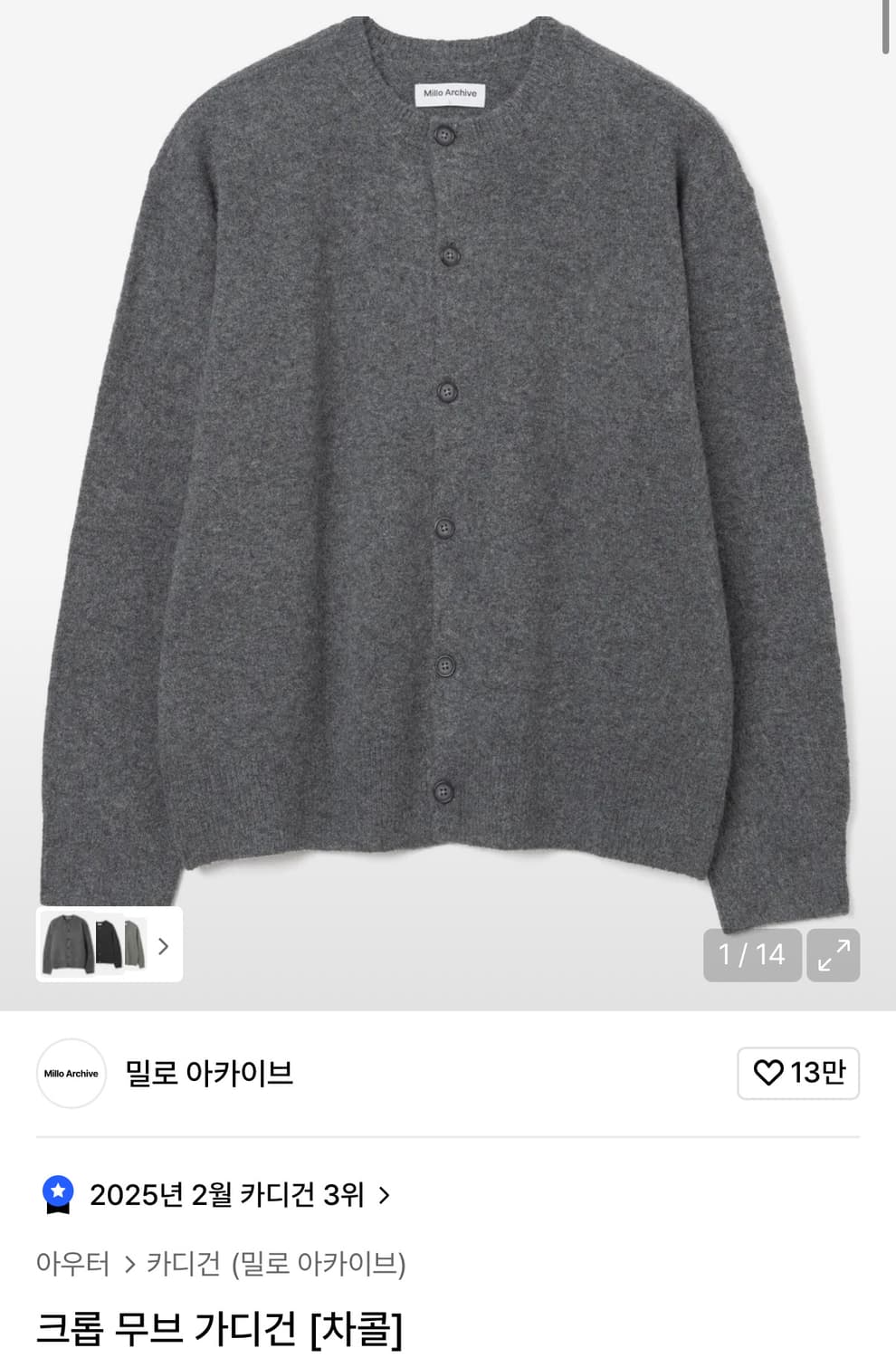Expand the thumbnail strip with the right arrow
896x1358 pixels.
[x=164, y=946]
